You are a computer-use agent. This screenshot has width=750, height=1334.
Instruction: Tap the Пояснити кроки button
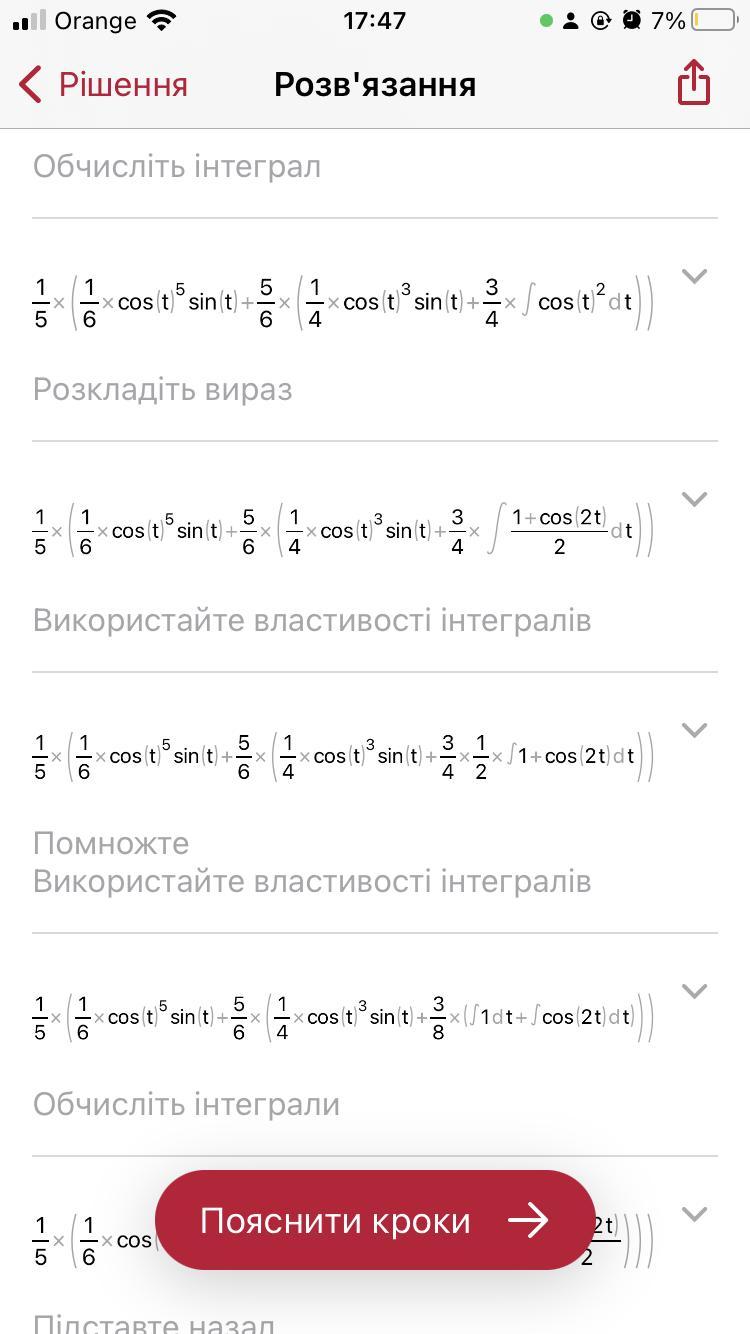point(375,1220)
